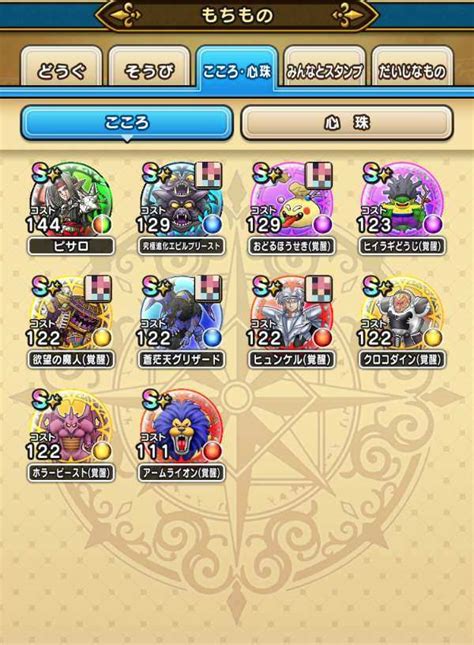Switch to the どうぐ tab
Viewport: 474px width, 645px height.
[61, 67]
